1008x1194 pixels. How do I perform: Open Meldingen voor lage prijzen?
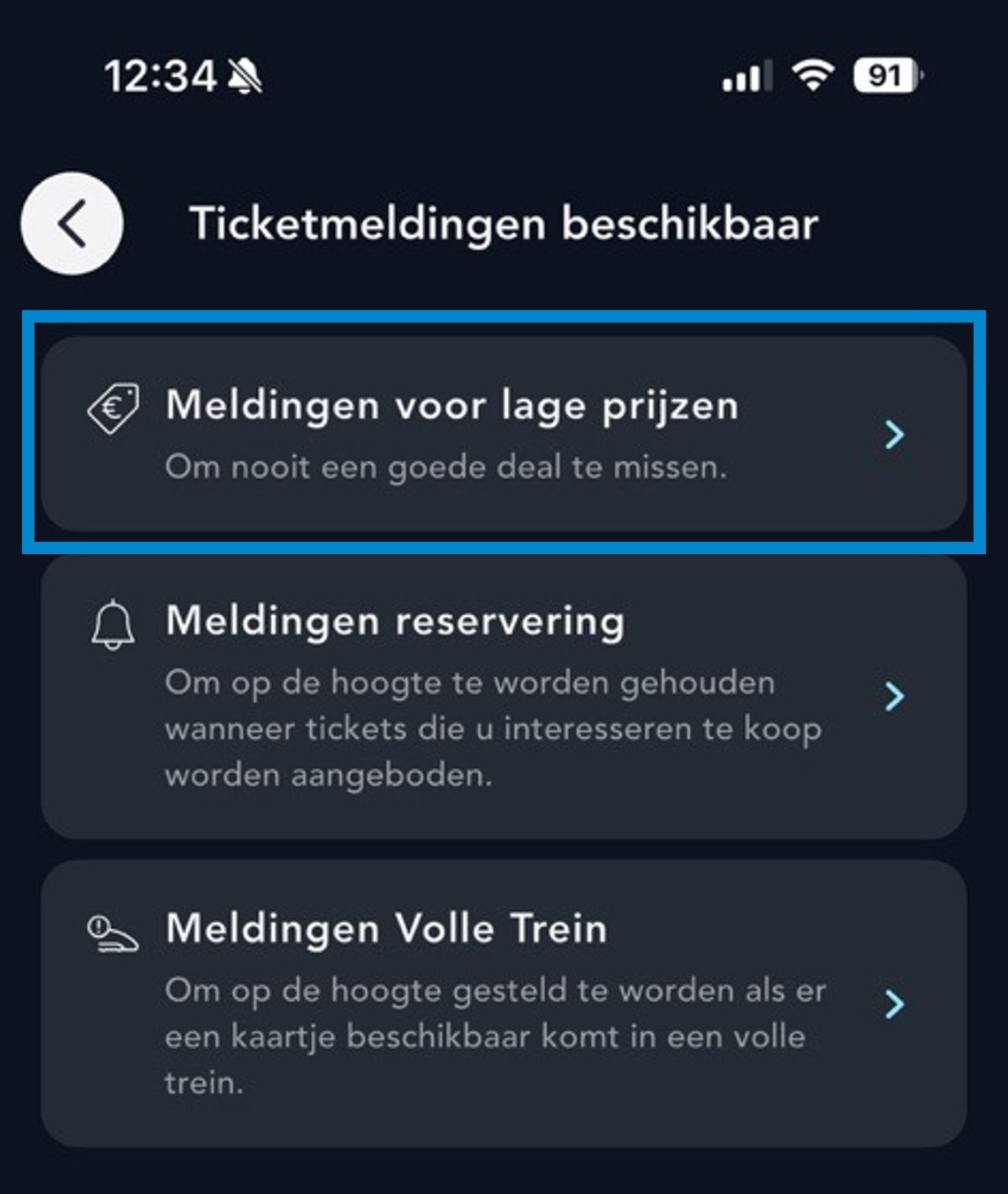tap(504, 433)
